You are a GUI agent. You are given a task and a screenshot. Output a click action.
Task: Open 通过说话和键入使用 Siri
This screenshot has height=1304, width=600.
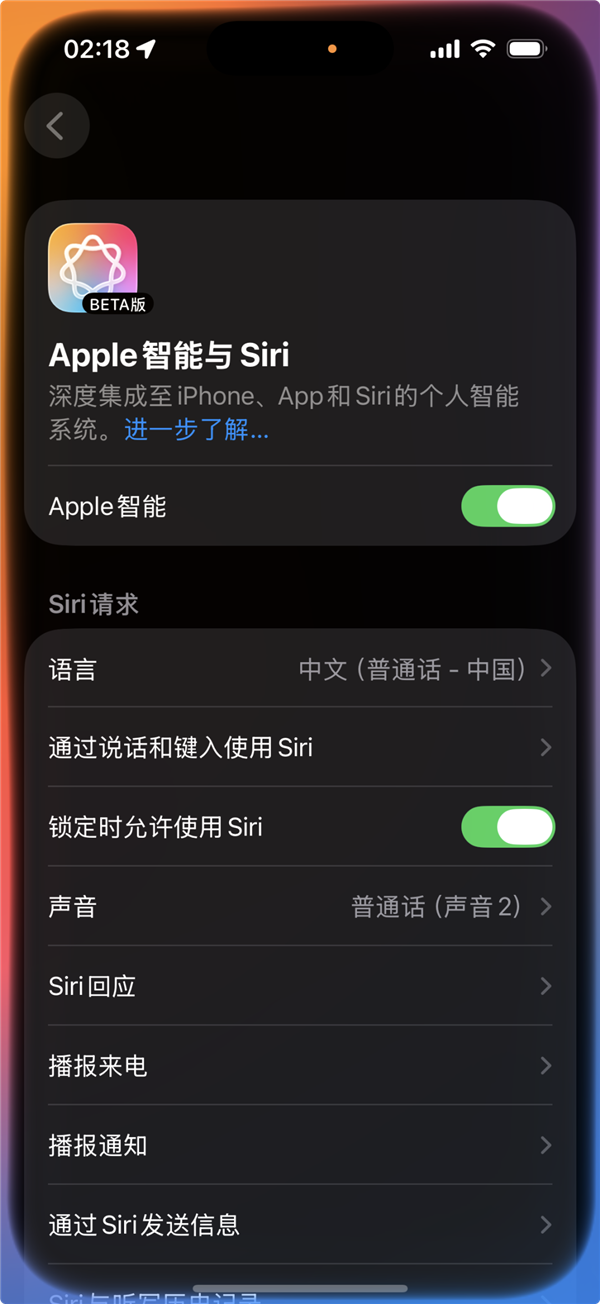(300, 748)
